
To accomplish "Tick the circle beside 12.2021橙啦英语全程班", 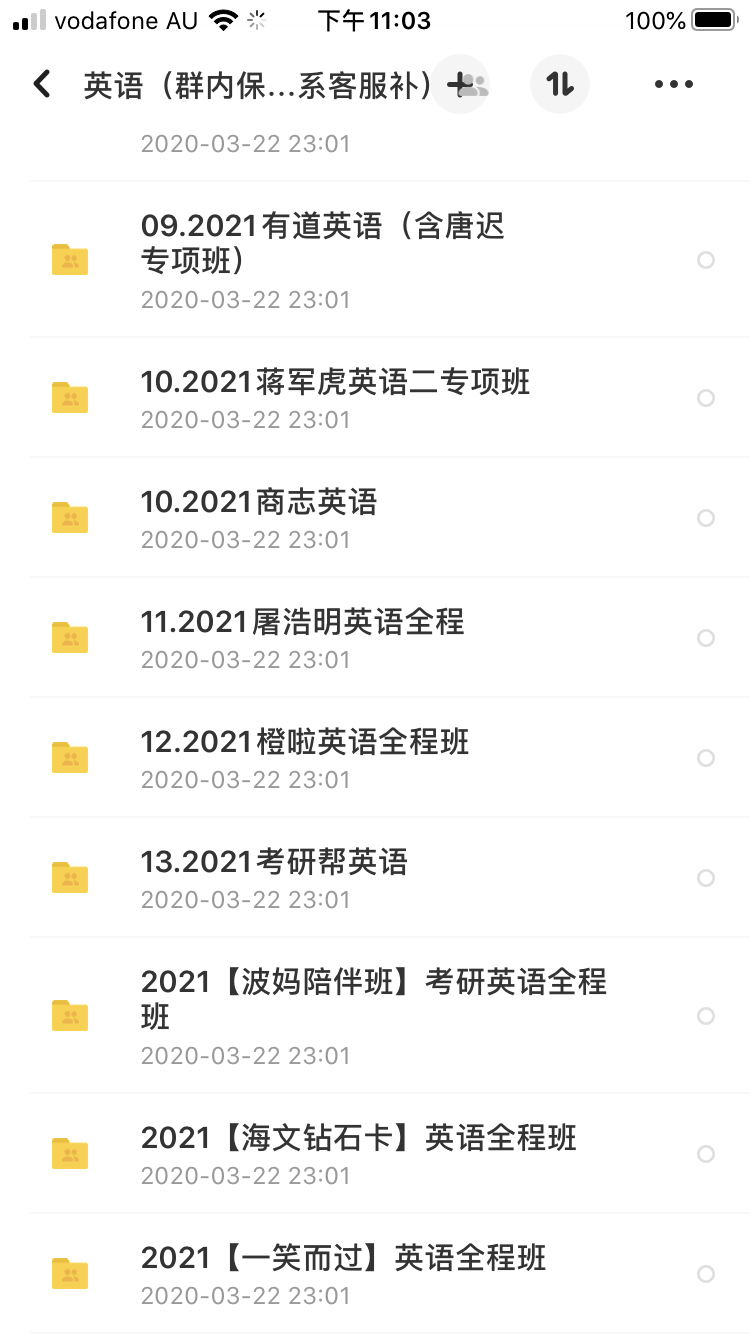I will [706, 758].
